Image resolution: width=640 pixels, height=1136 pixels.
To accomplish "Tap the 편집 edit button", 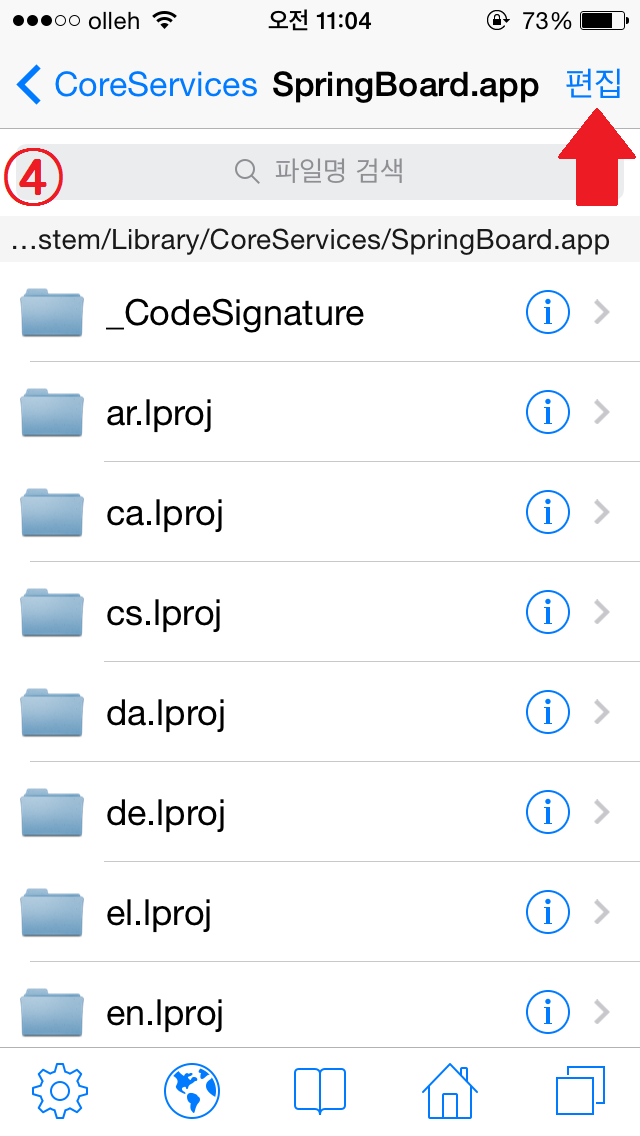I will pyautogui.click(x=593, y=84).
